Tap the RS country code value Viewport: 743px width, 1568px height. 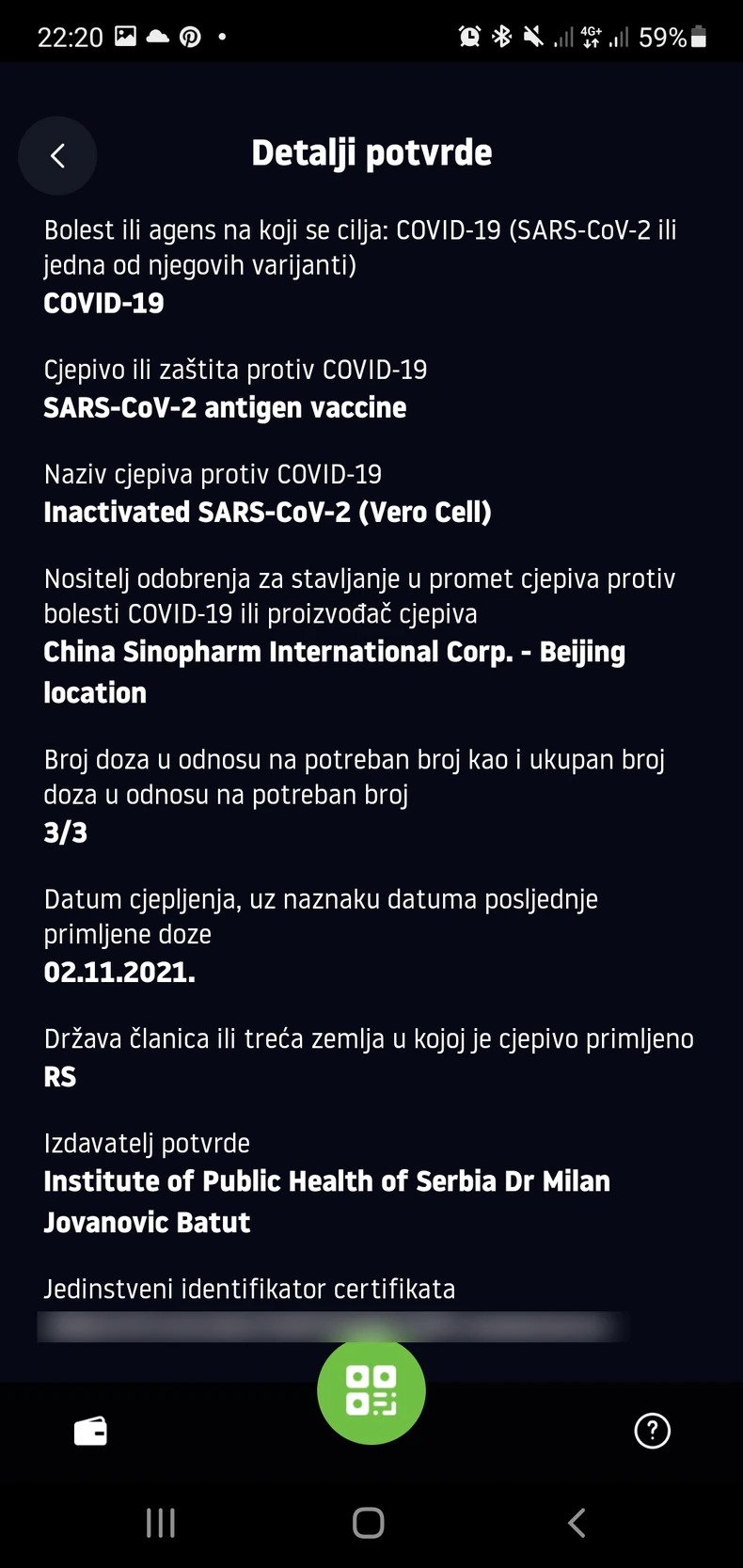(59, 1076)
